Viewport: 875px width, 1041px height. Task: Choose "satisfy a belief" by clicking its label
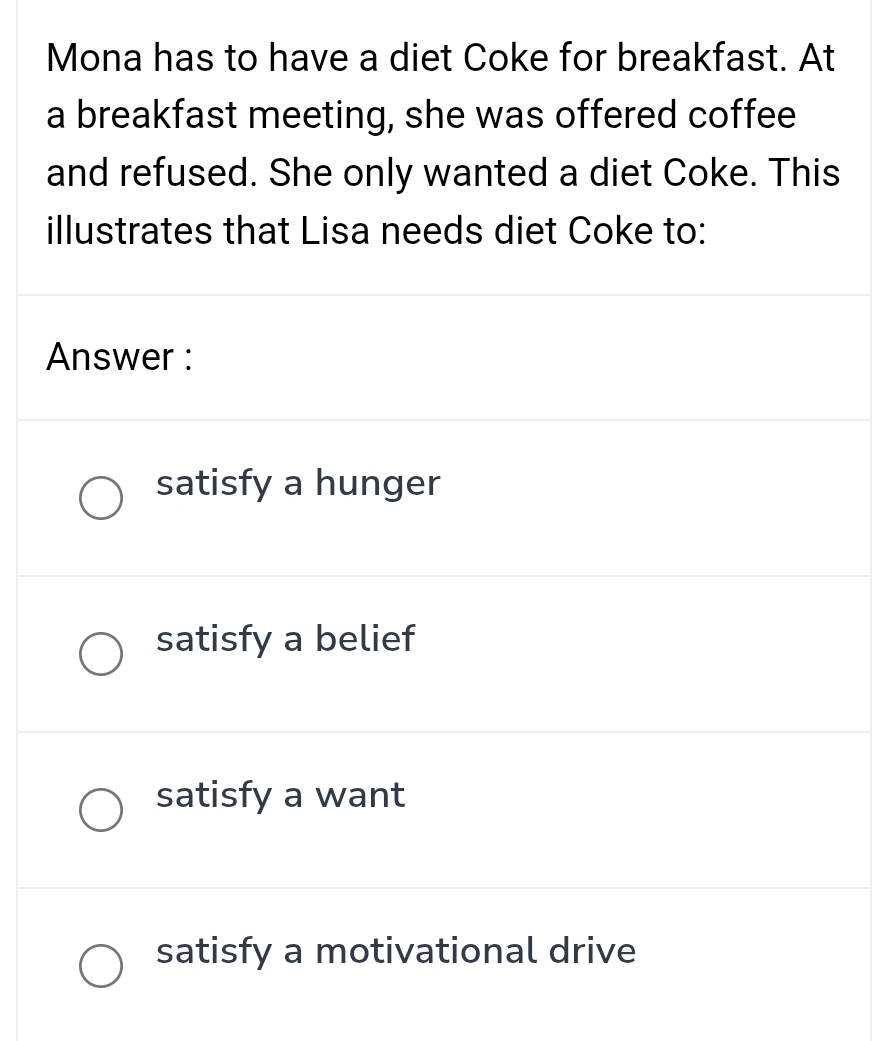(285, 638)
